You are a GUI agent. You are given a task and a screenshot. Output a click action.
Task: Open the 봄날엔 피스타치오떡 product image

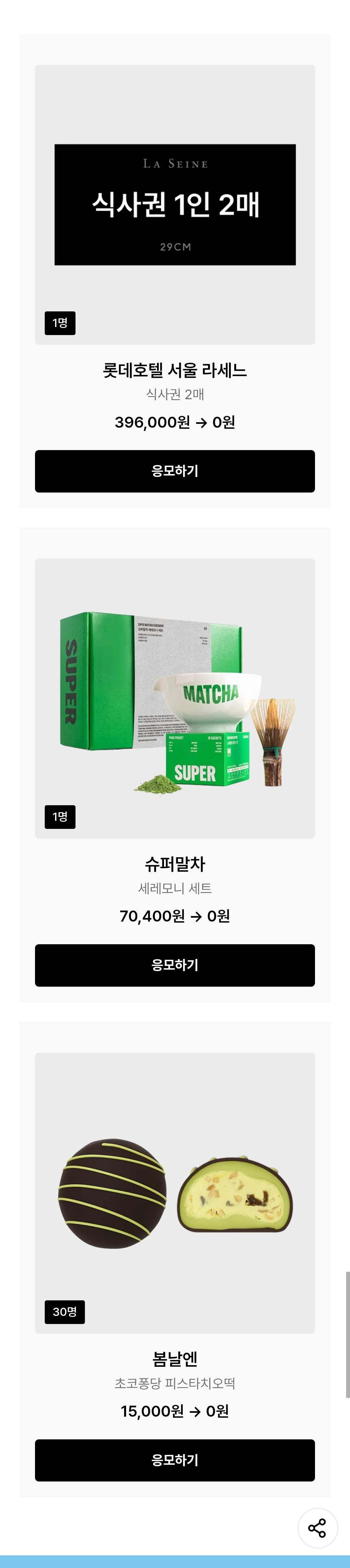175,1193
